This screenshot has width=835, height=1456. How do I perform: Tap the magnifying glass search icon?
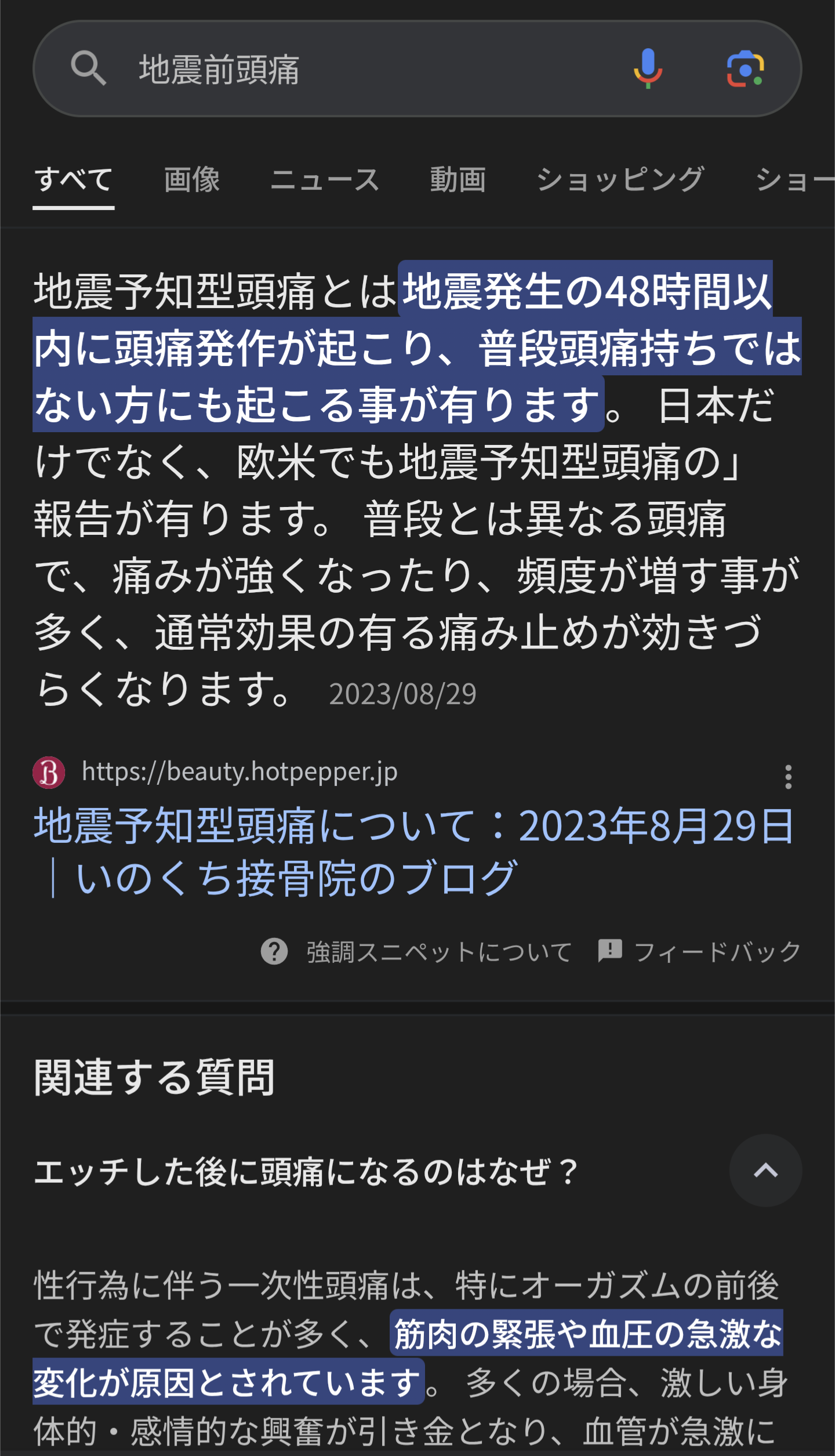click(88, 68)
